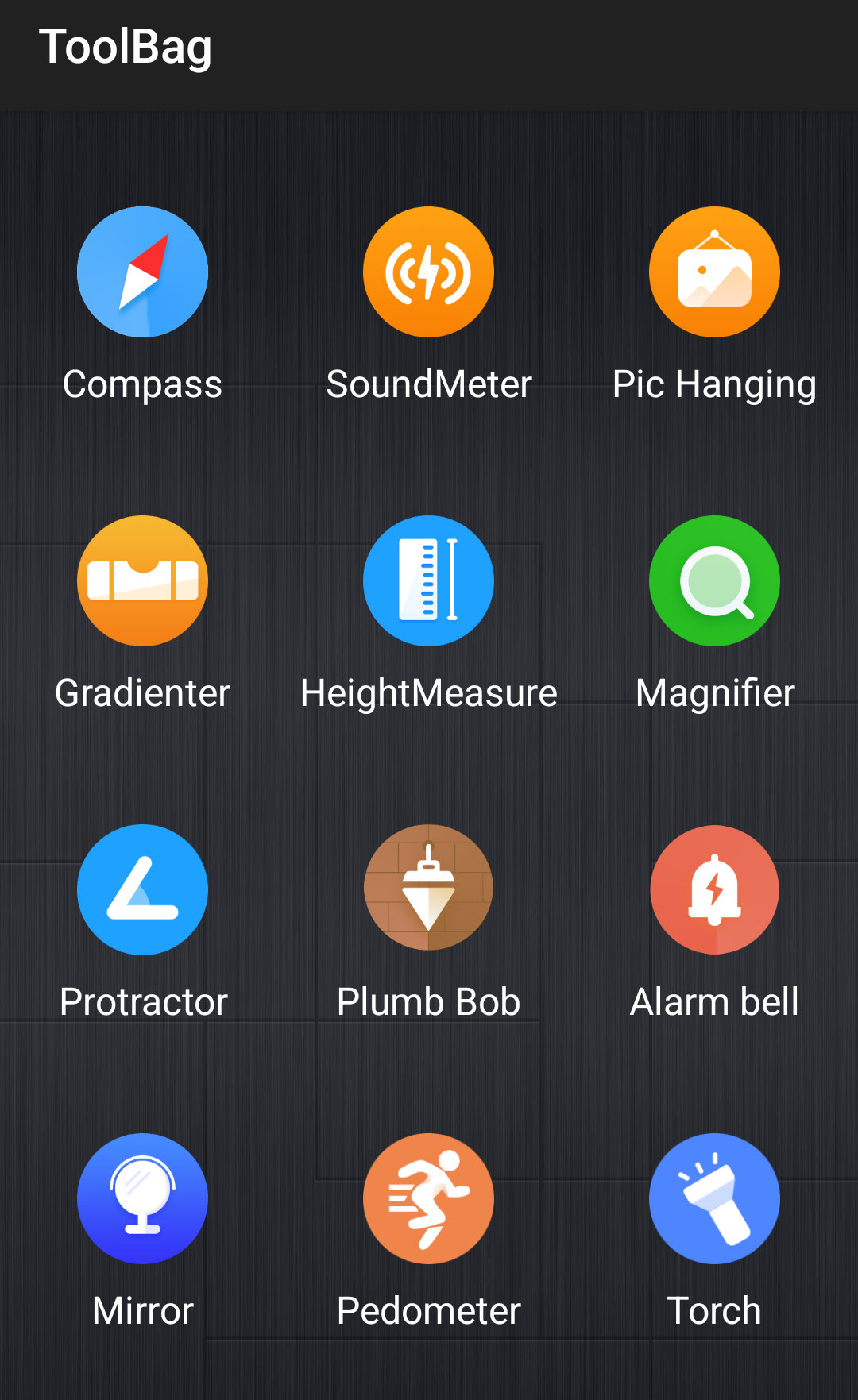Image resolution: width=858 pixels, height=1400 pixels.
Task: Select the Gradienter level tool
Action: pos(142,581)
